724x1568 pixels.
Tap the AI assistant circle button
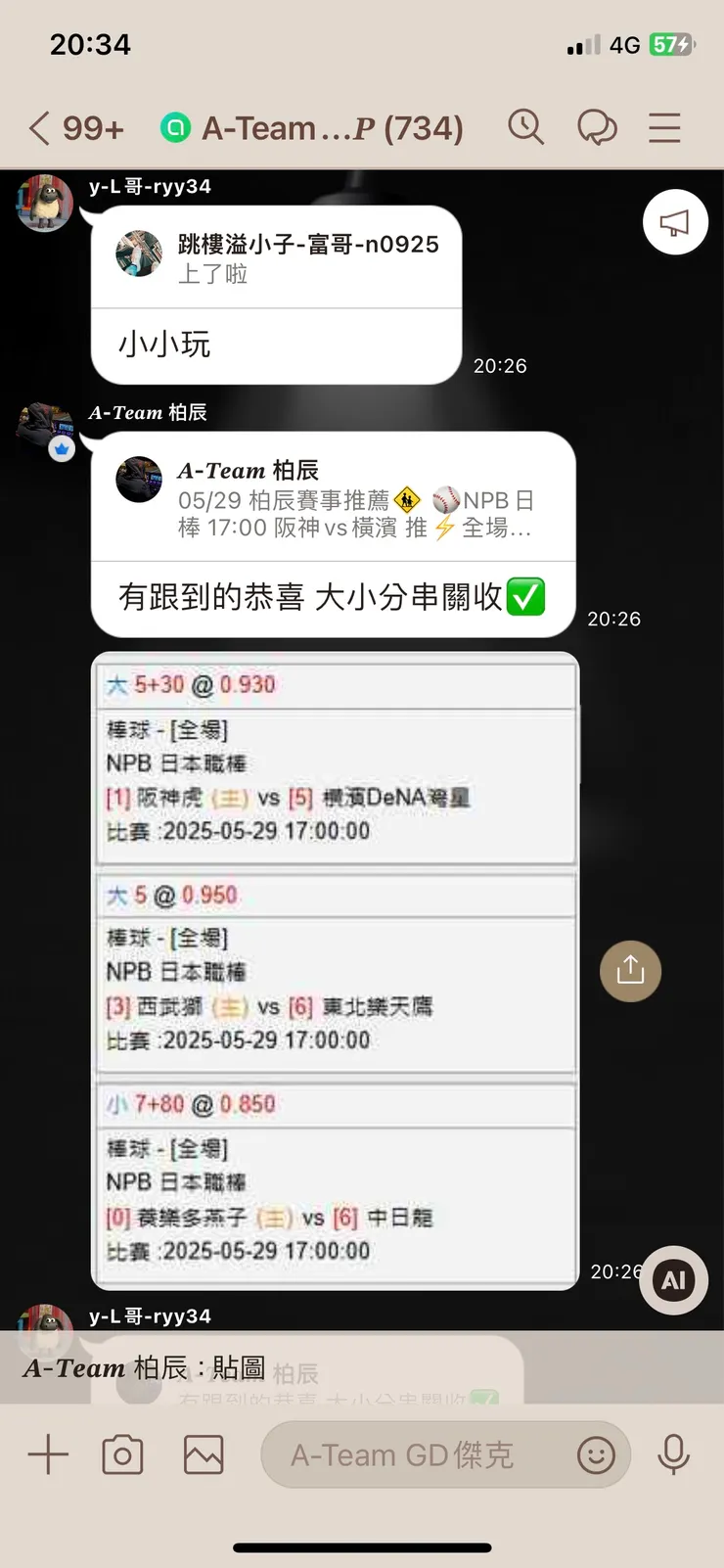[673, 1279]
